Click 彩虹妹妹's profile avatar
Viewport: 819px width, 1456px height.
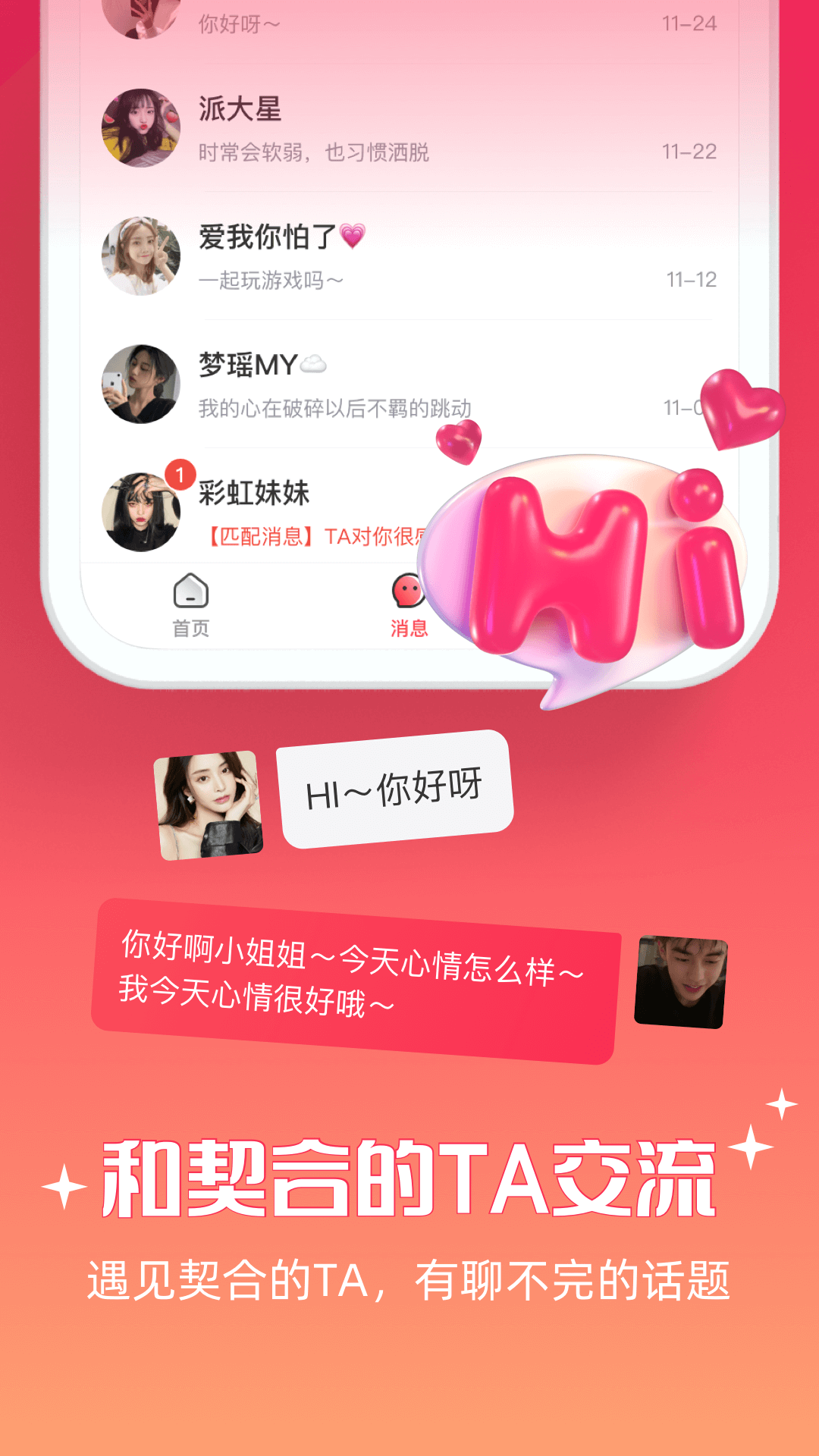pos(140,512)
